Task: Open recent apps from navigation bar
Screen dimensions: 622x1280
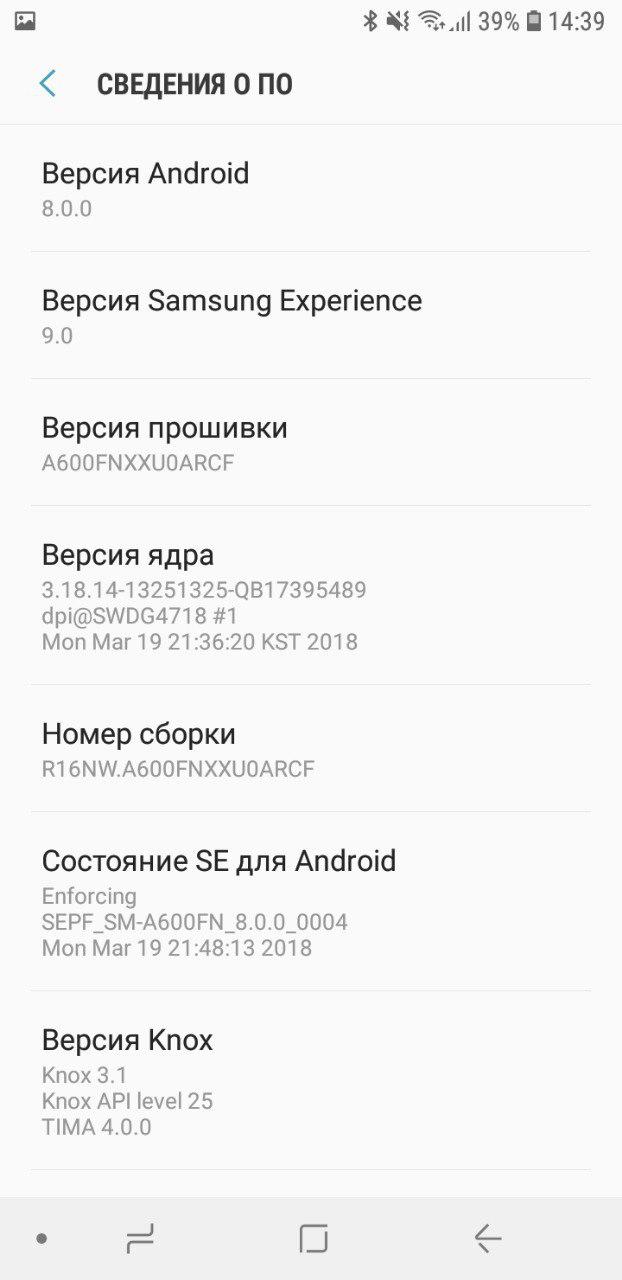Action: coord(140,1239)
